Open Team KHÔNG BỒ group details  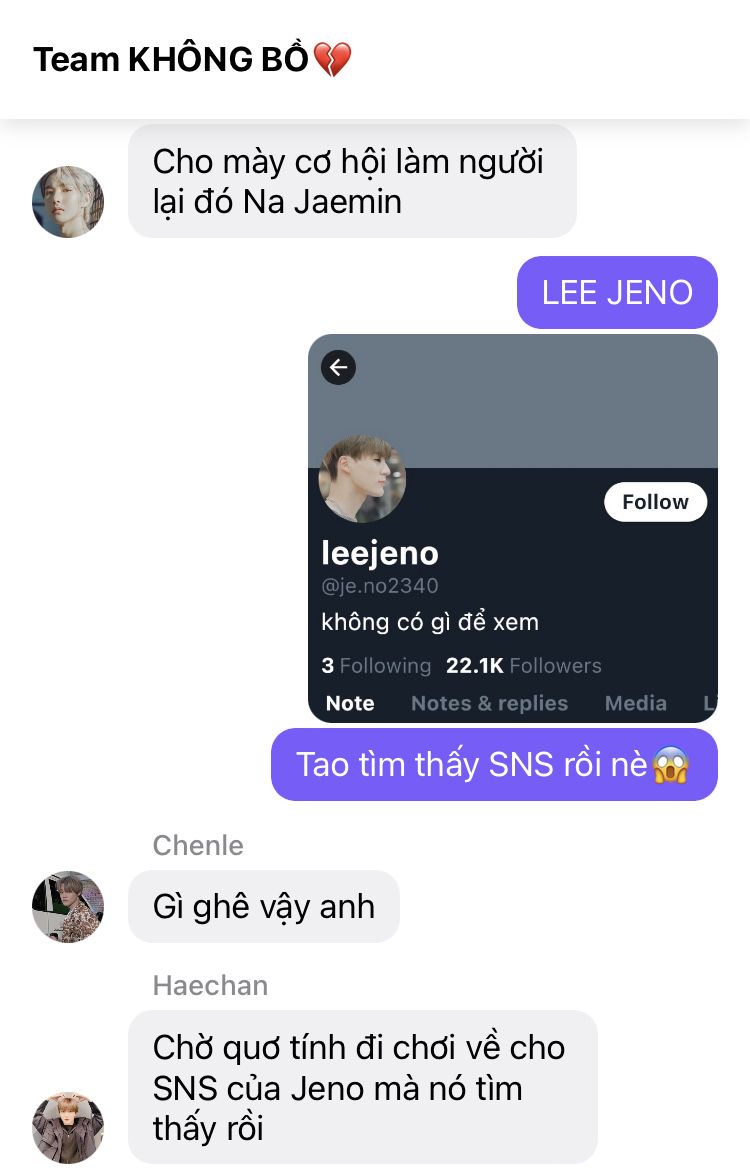[x=192, y=60]
